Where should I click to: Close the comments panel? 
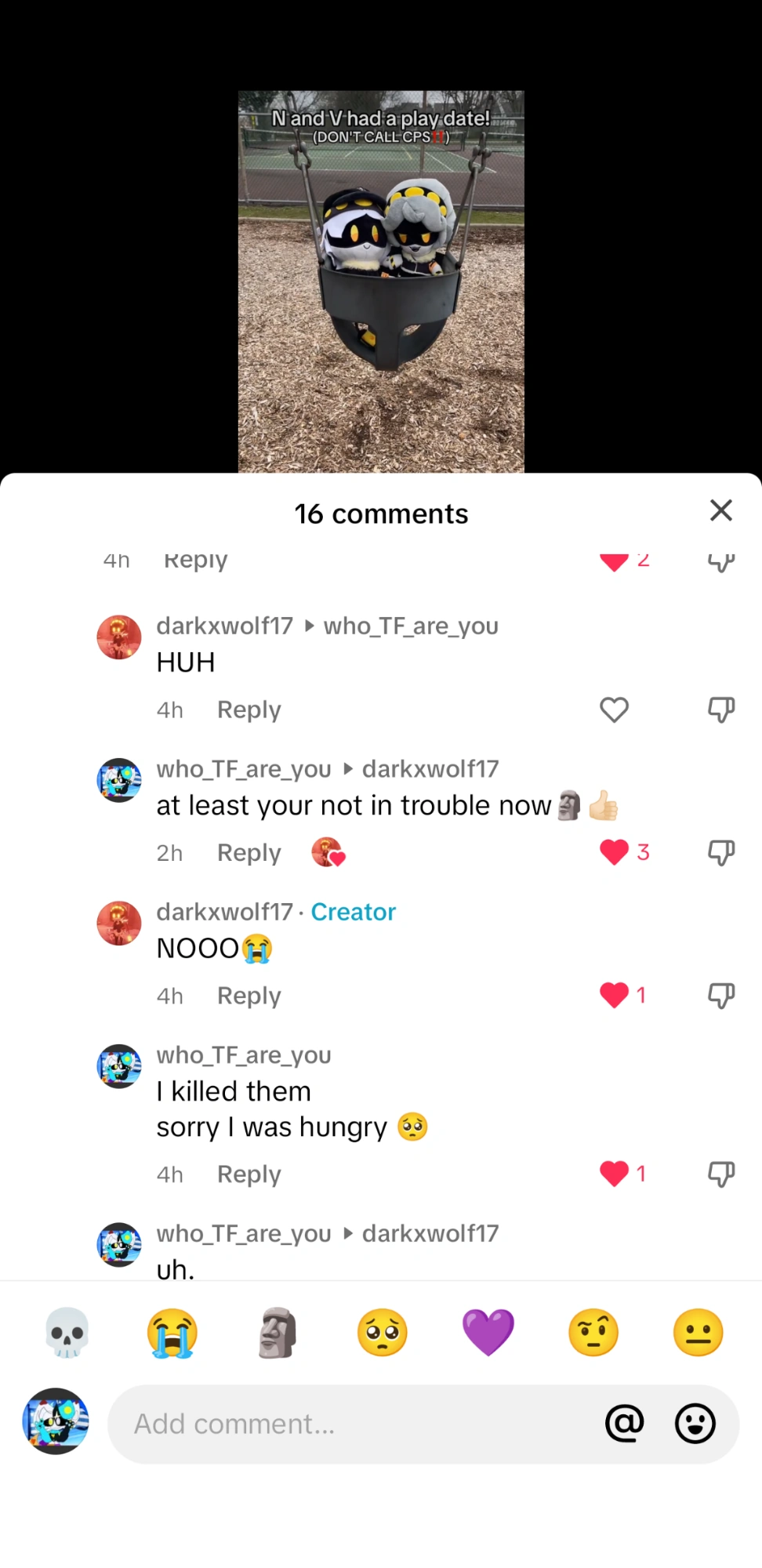(x=720, y=510)
